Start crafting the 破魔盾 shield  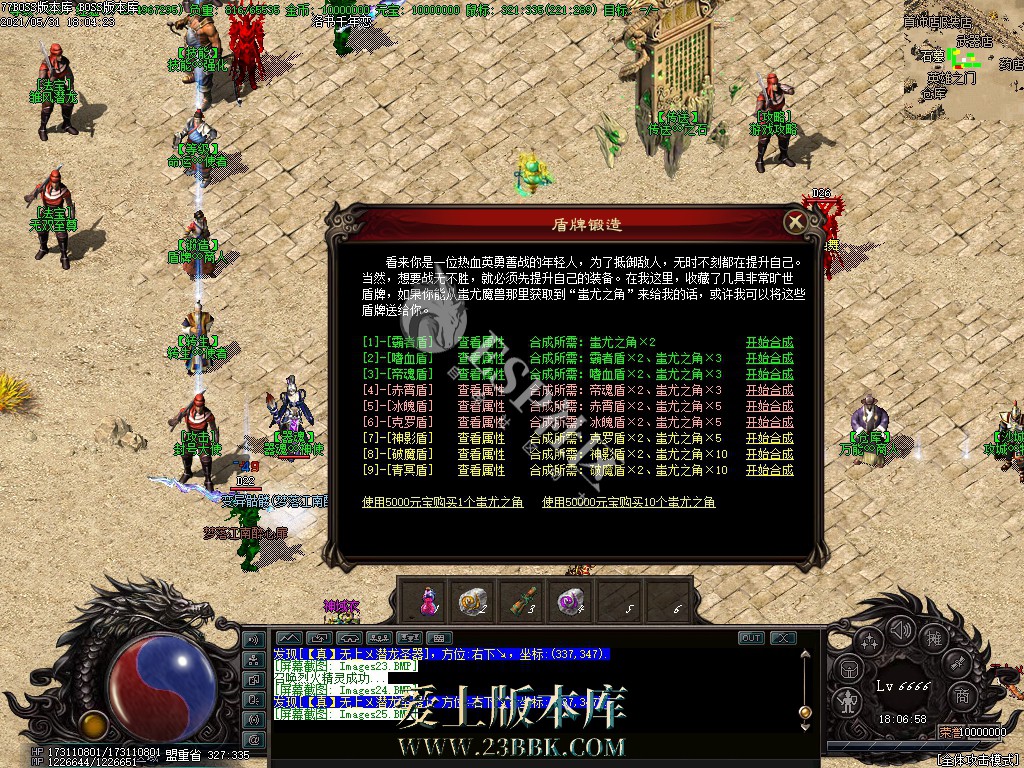[x=769, y=454]
